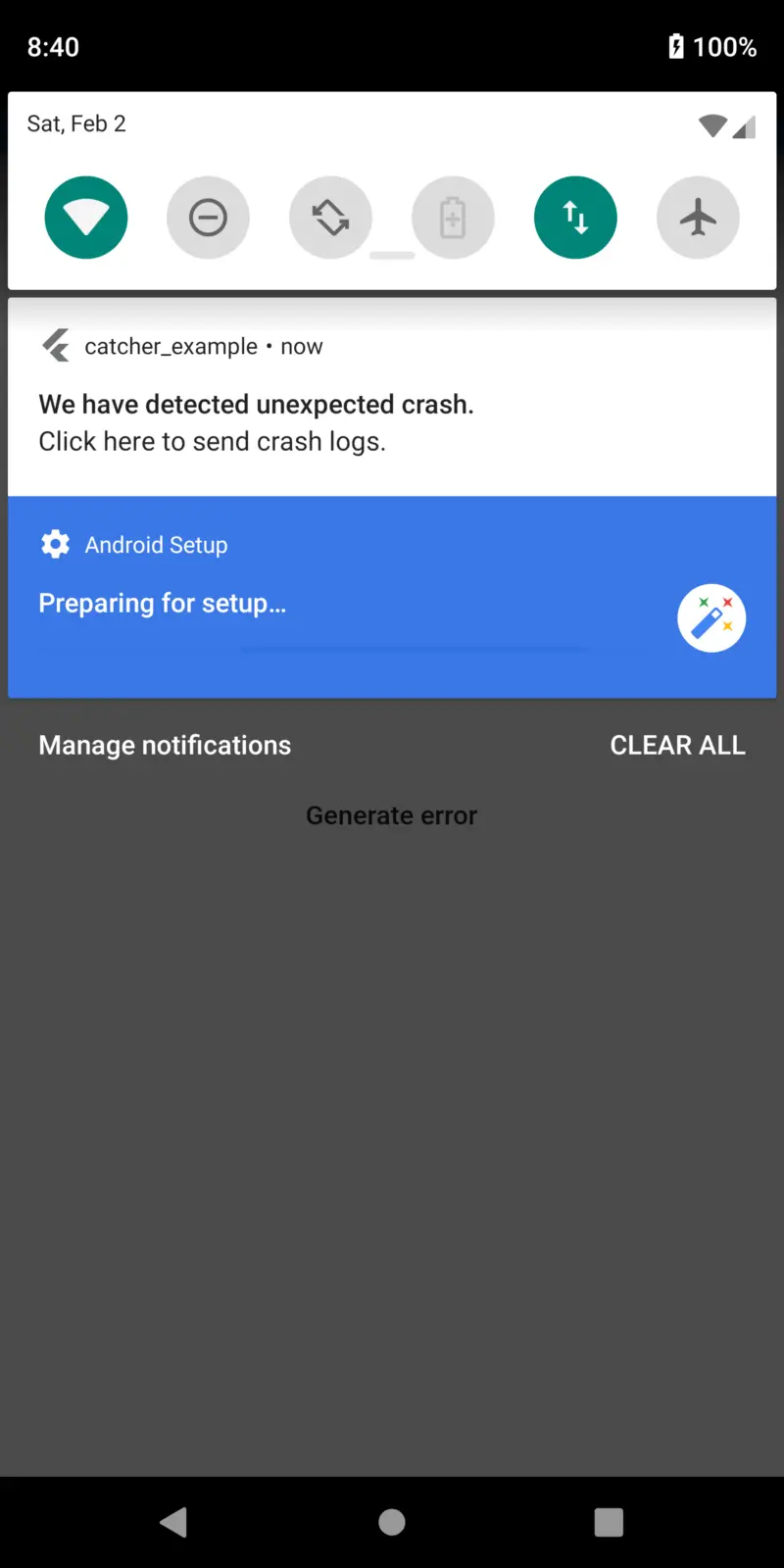Go to the home screen
The image size is (784, 1568).
392,1522
